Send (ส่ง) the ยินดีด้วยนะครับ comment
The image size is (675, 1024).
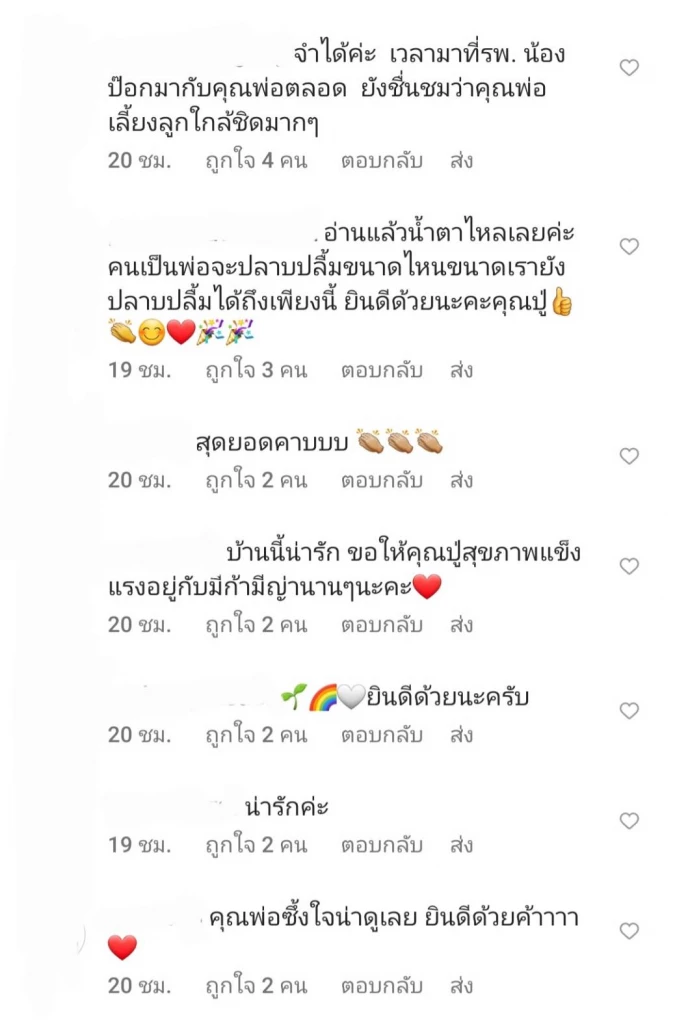click(x=461, y=735)
